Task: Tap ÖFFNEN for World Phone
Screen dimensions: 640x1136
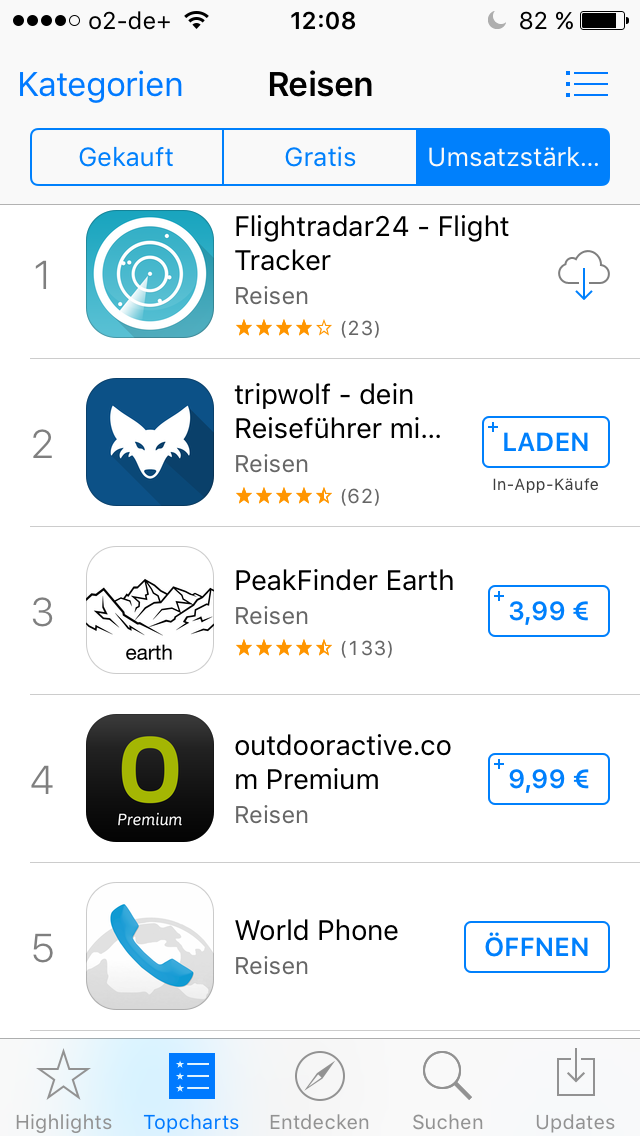Action: tap(537, 947)
